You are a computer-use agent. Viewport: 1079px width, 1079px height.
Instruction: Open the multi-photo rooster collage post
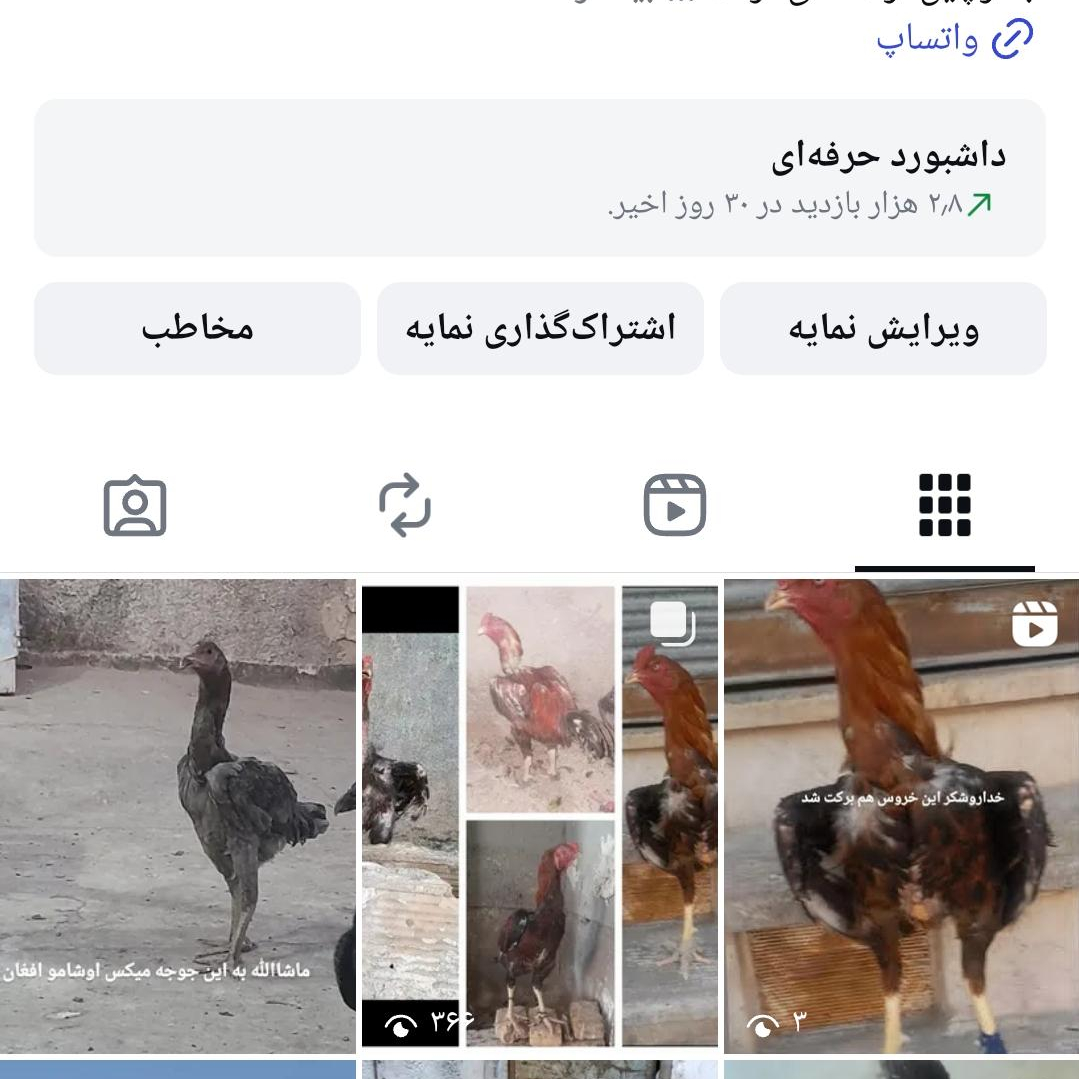point(540,815)
